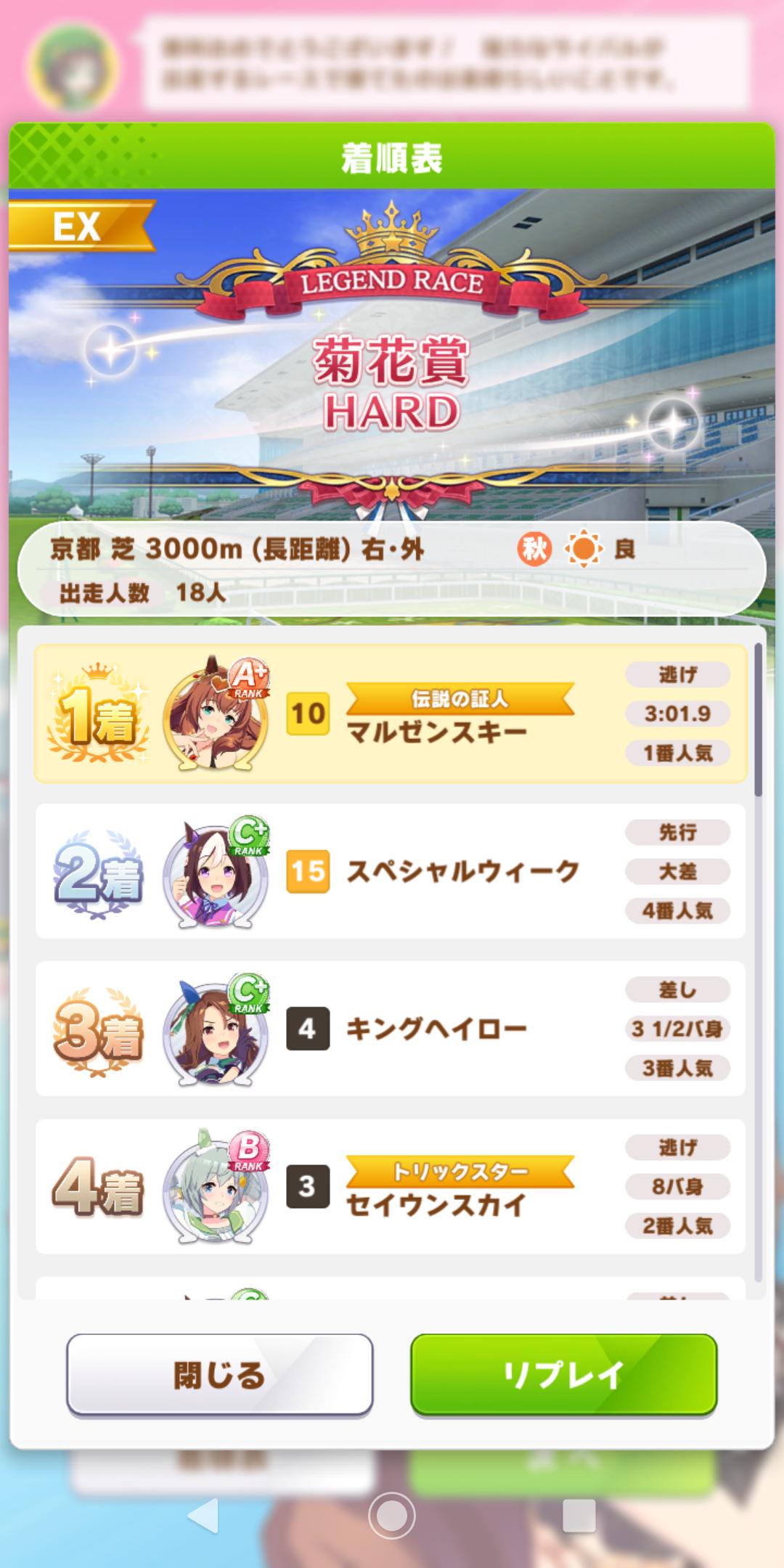Watch the race with リプレイ button
Viewport: 784px width, 1568px height.
pyautogui.click(x=563, y=1375)
